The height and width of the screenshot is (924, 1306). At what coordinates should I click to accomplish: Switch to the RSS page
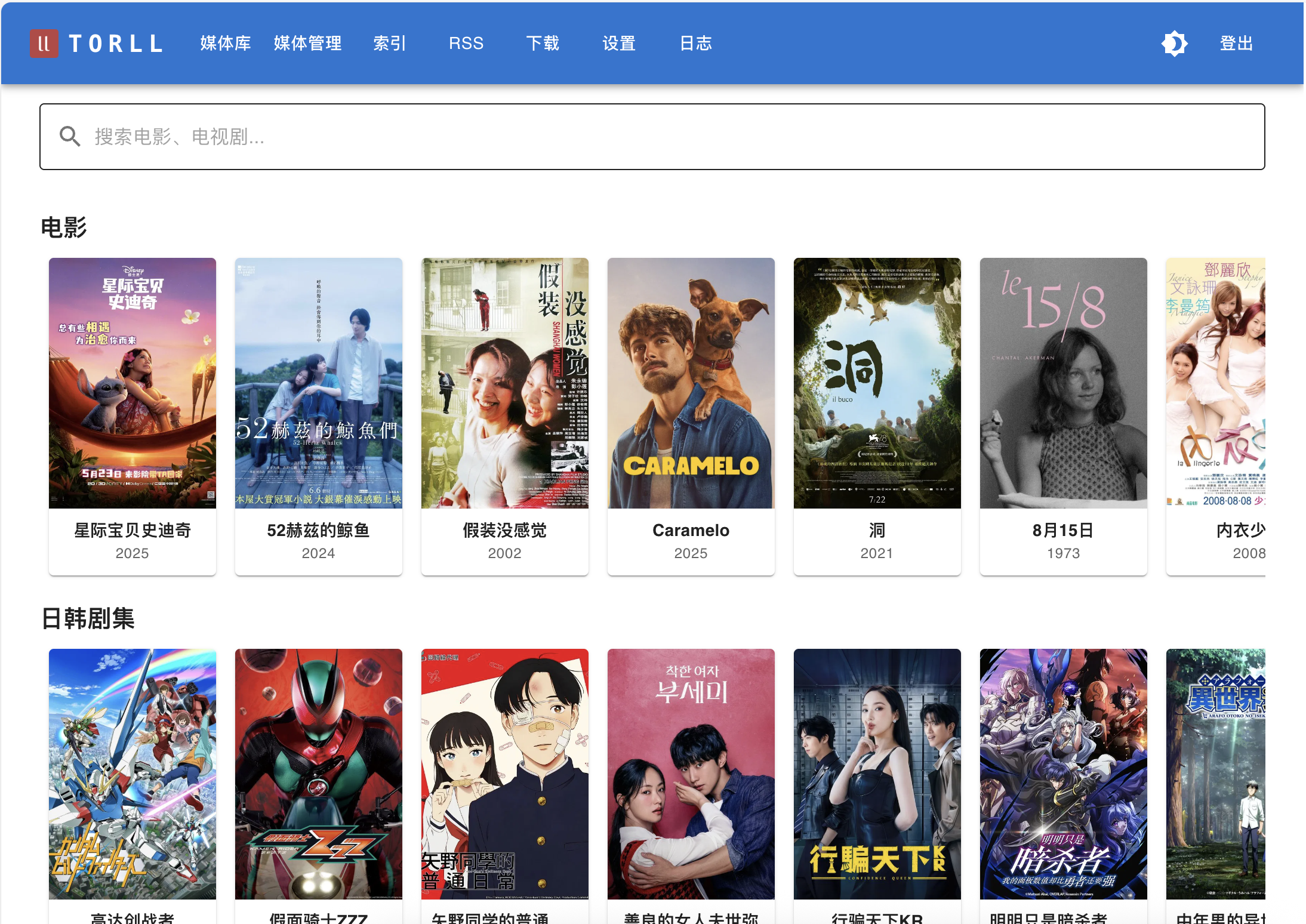pos(466,44)
